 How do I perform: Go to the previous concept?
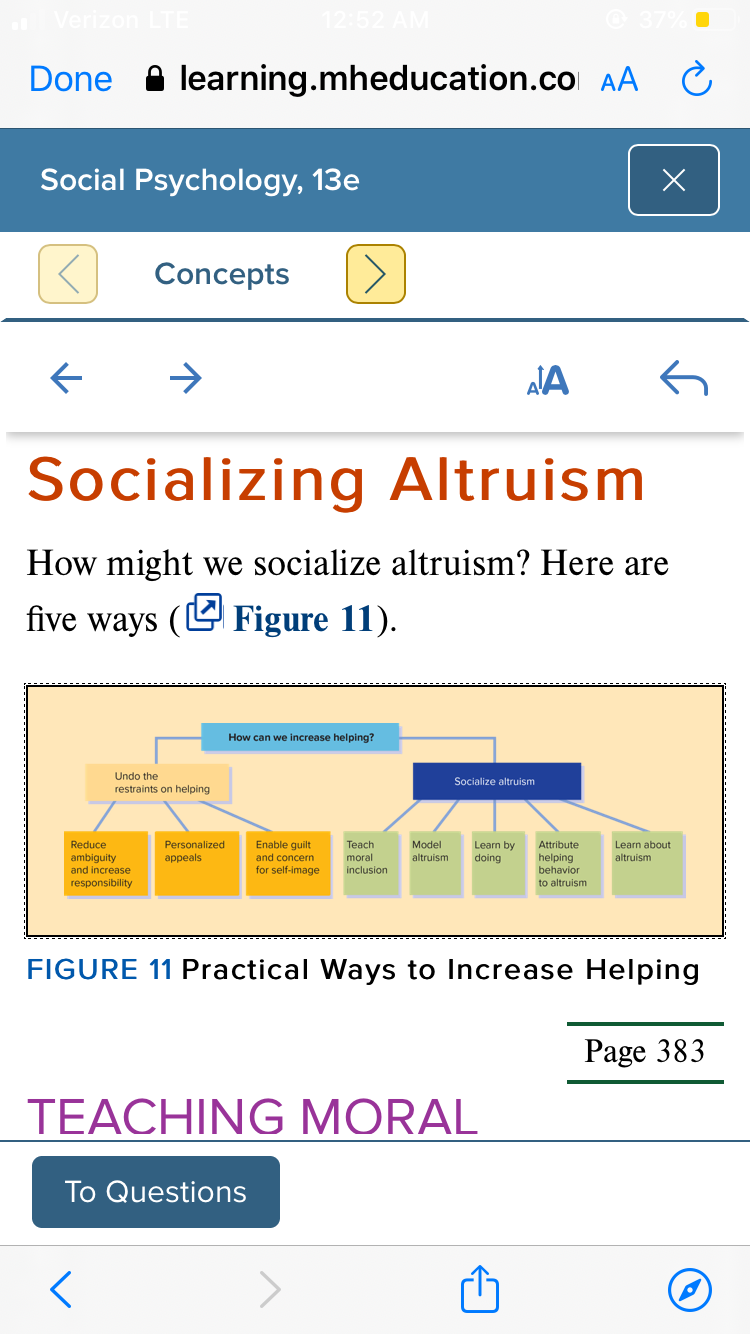68,273
